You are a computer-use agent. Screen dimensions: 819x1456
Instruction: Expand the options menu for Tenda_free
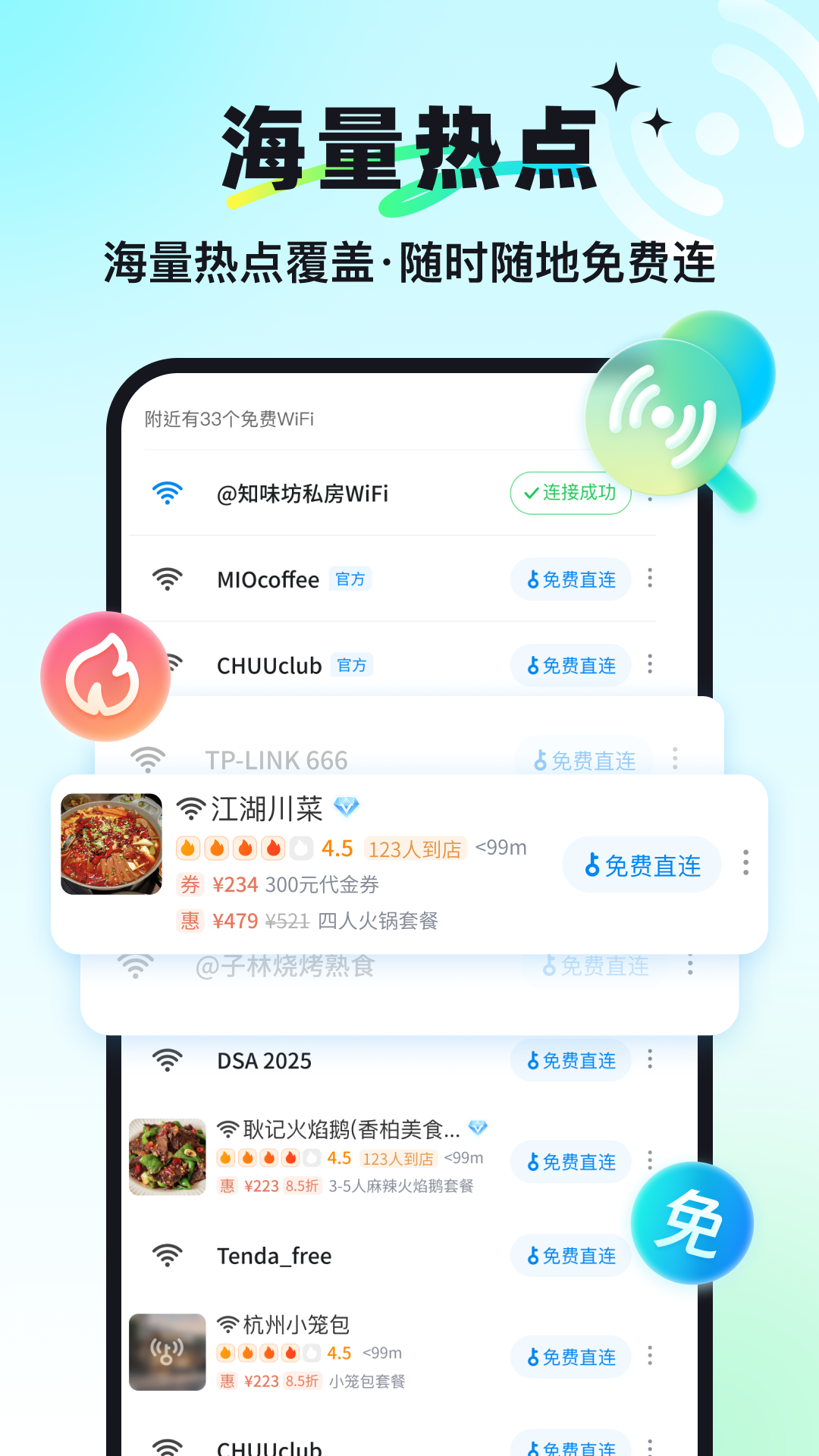(x=649, y=1255)
